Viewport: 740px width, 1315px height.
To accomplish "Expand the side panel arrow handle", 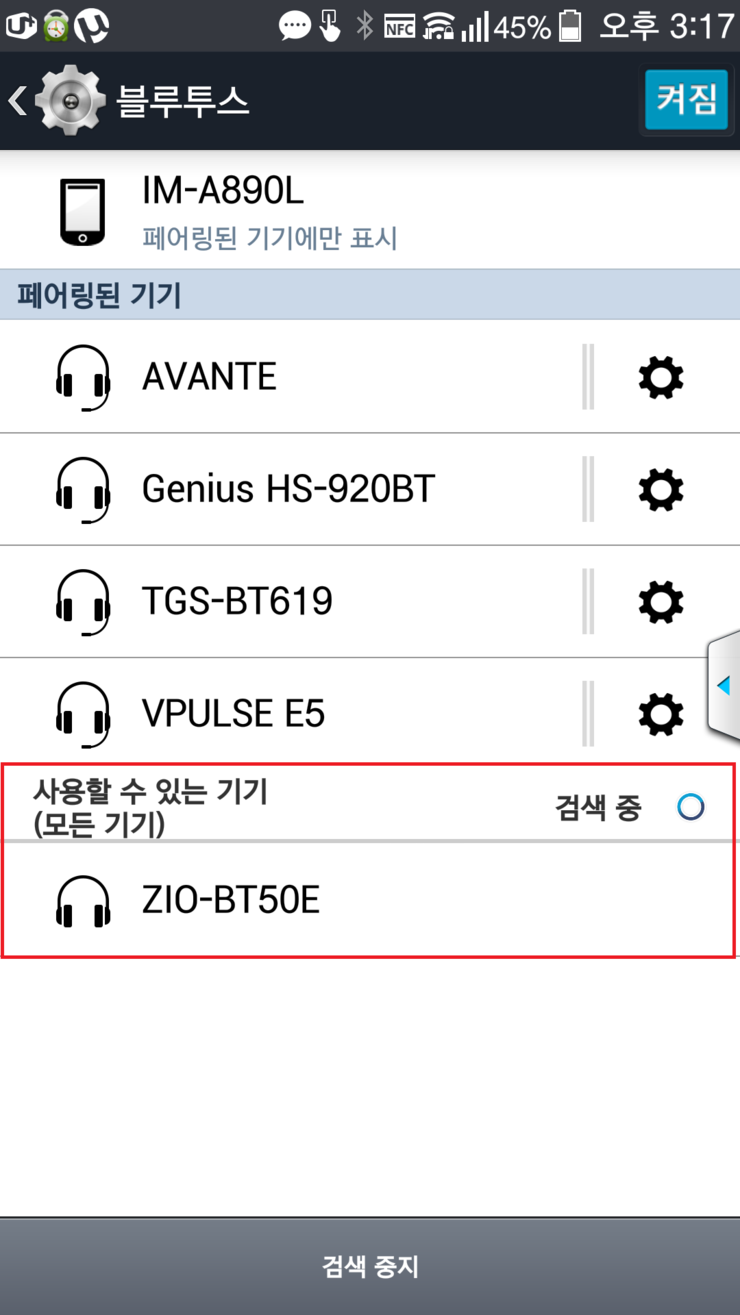I will pyautogui.click(x=724, y=686).
